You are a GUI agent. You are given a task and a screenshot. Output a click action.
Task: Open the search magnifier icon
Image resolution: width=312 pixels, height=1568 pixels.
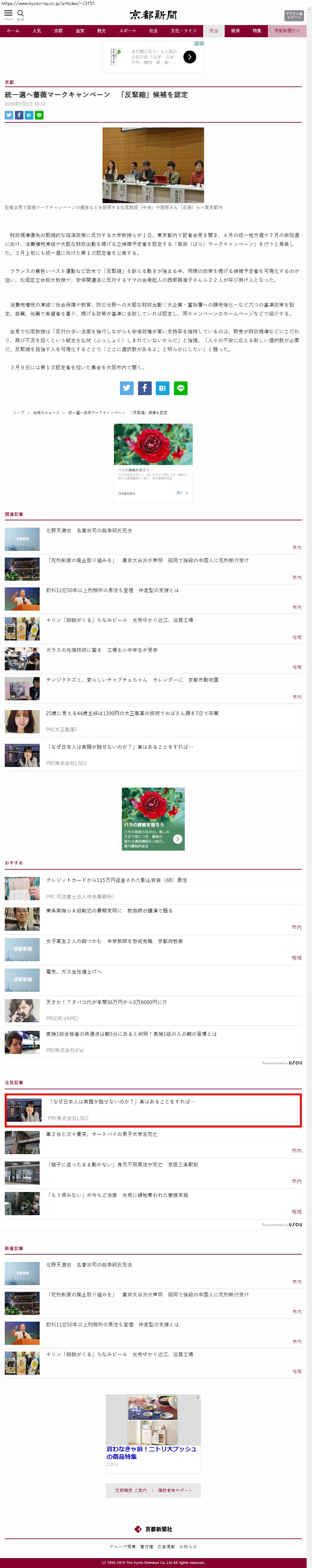point(21,13)
